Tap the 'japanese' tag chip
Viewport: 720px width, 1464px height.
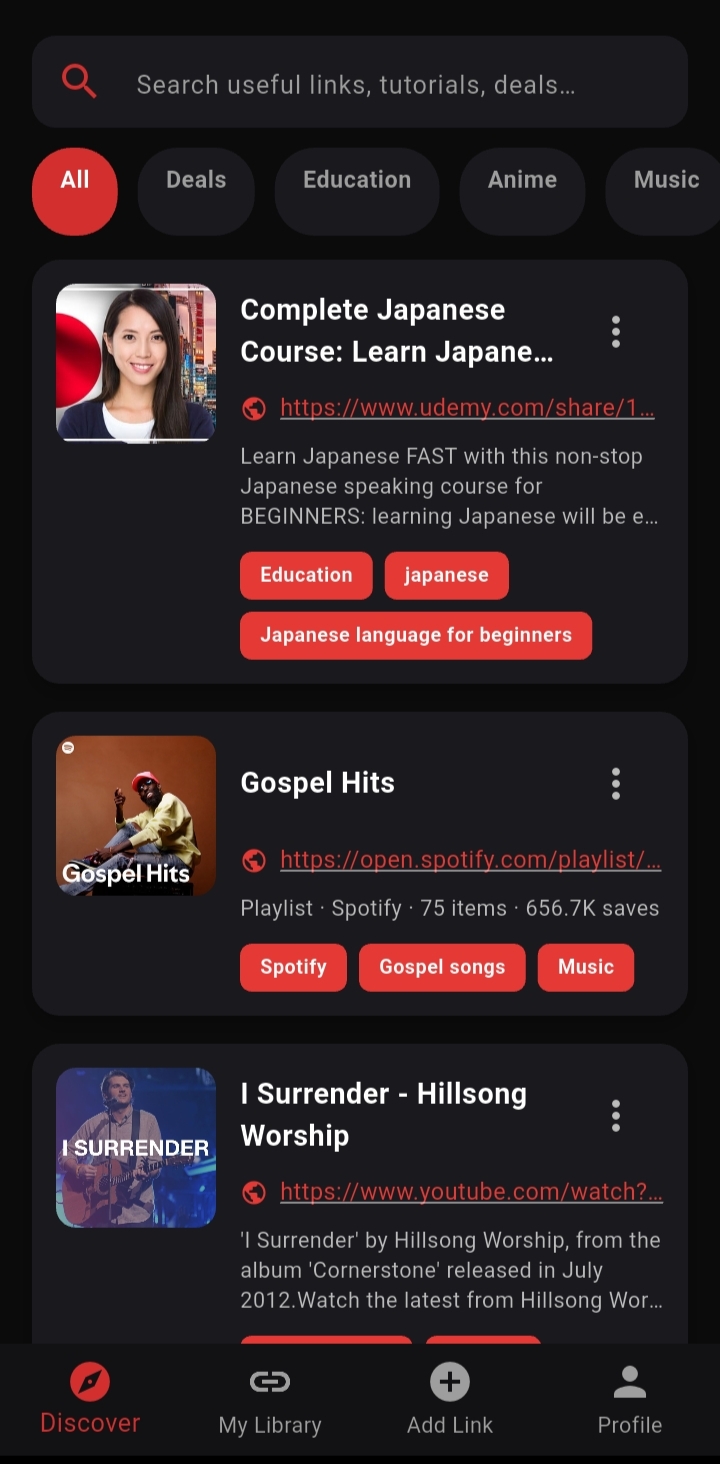point(446,575)
